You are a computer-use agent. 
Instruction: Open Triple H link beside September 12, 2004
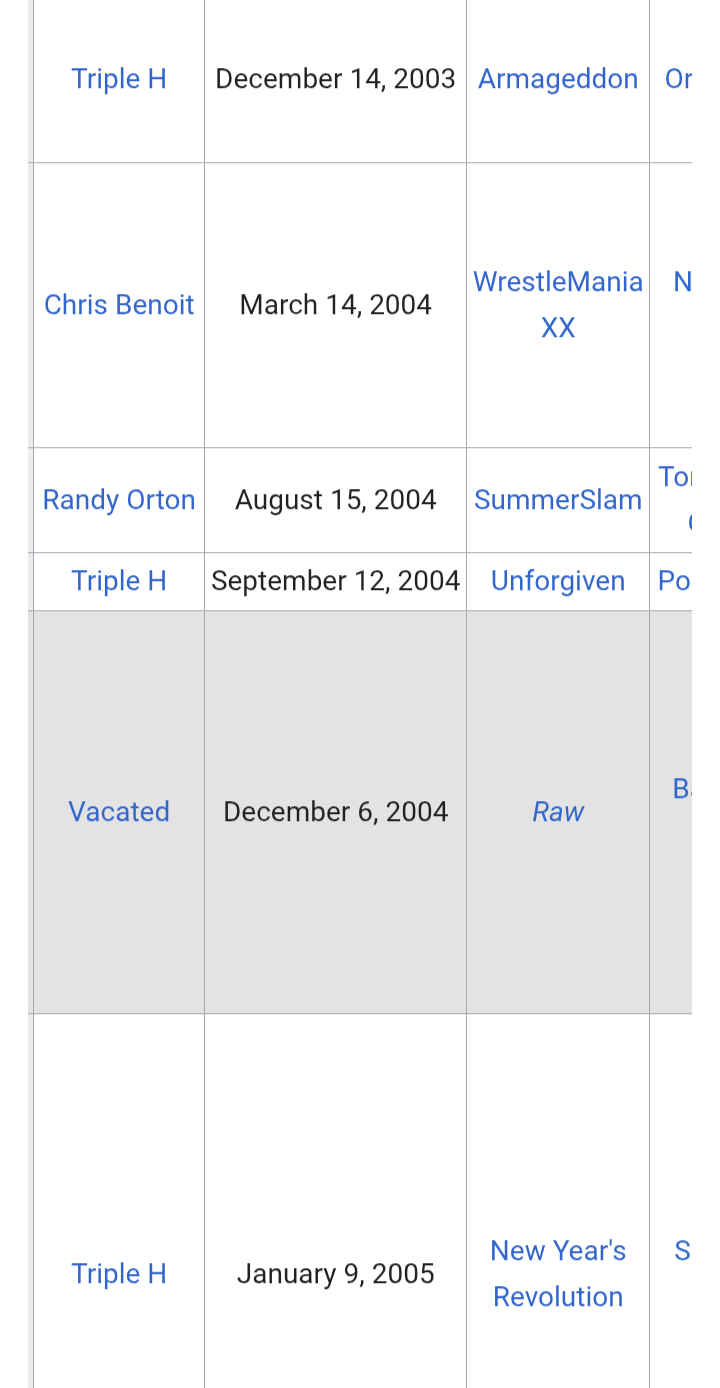coord(119,581)
